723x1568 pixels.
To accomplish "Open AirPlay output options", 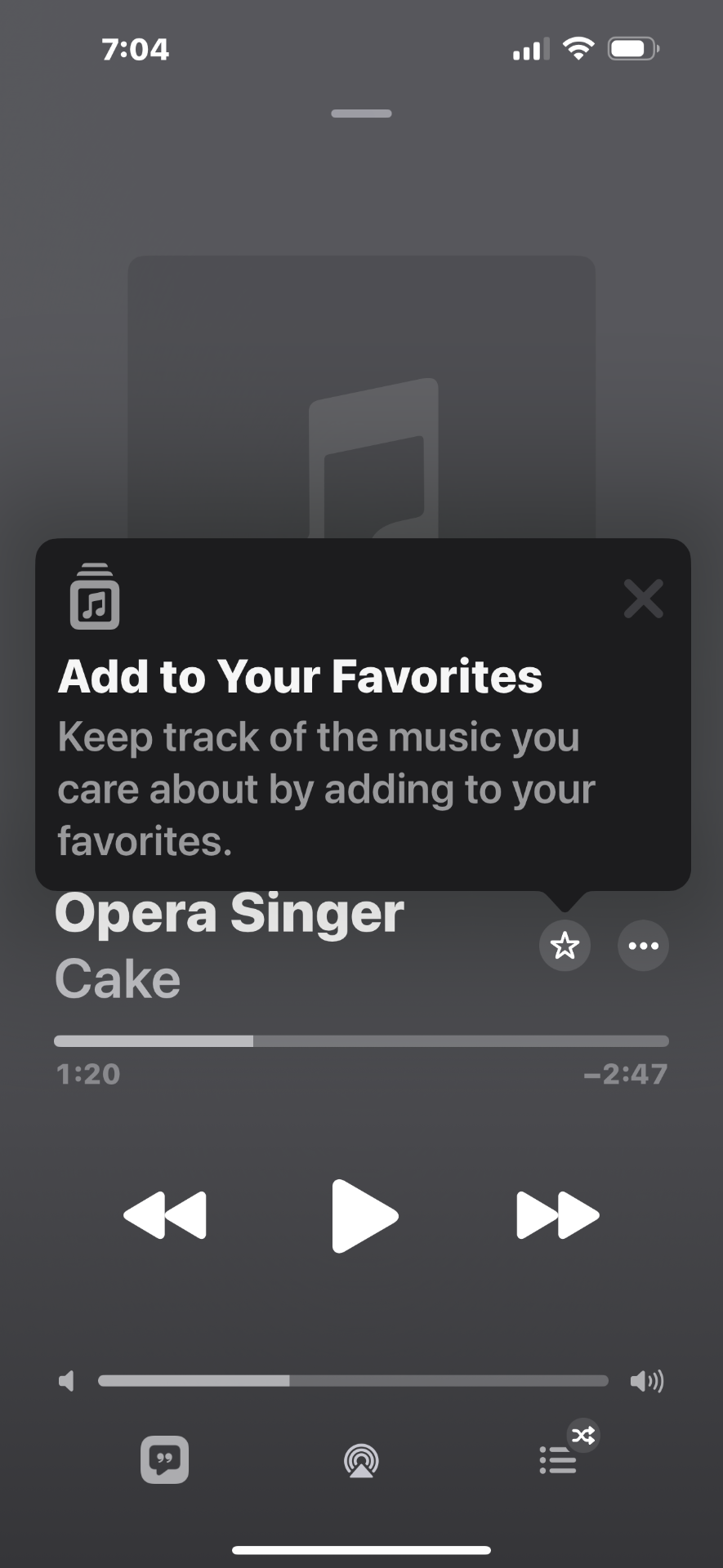I will [x=361, y=1460].
